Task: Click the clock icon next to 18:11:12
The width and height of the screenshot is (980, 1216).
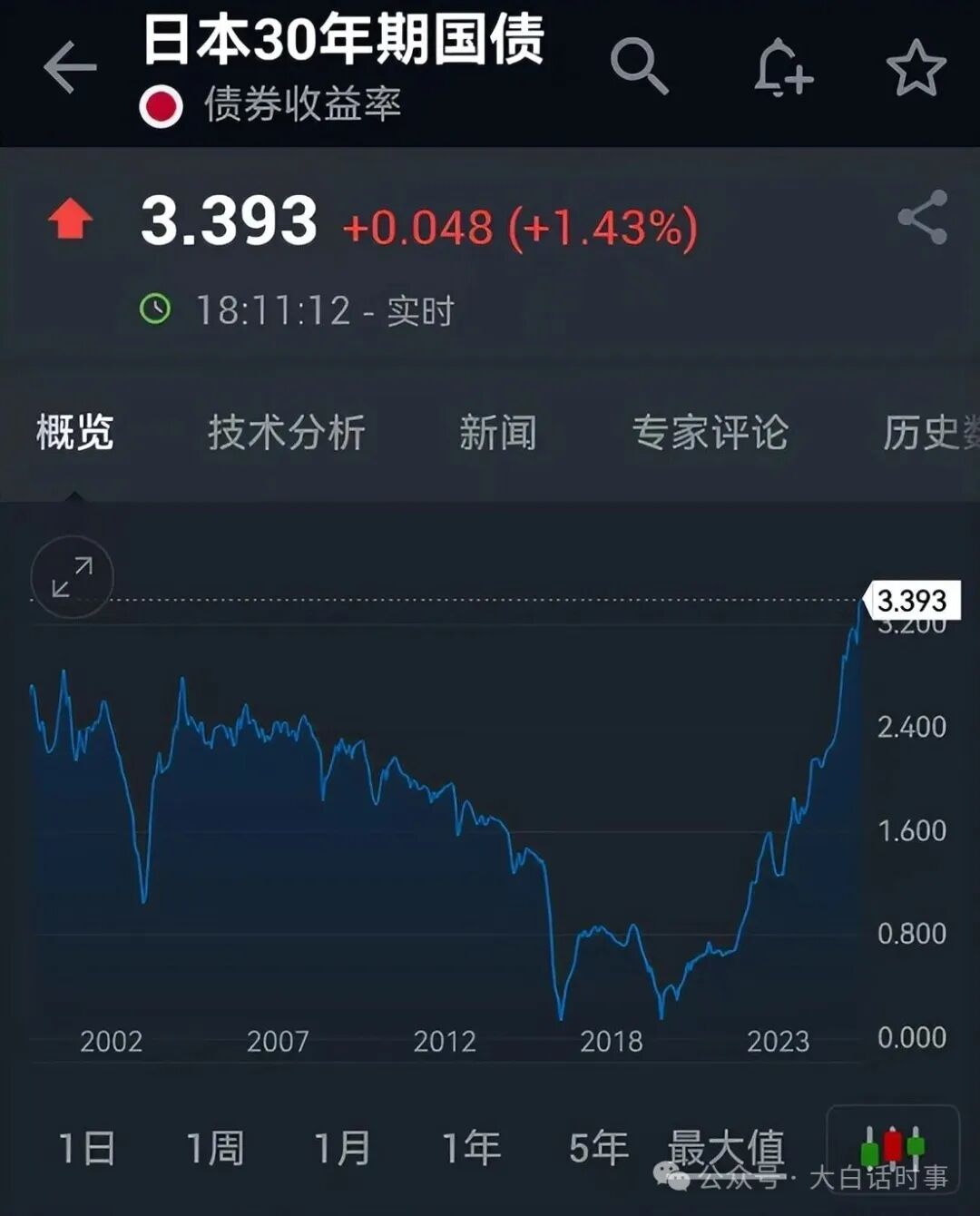Action: point(160,309)
